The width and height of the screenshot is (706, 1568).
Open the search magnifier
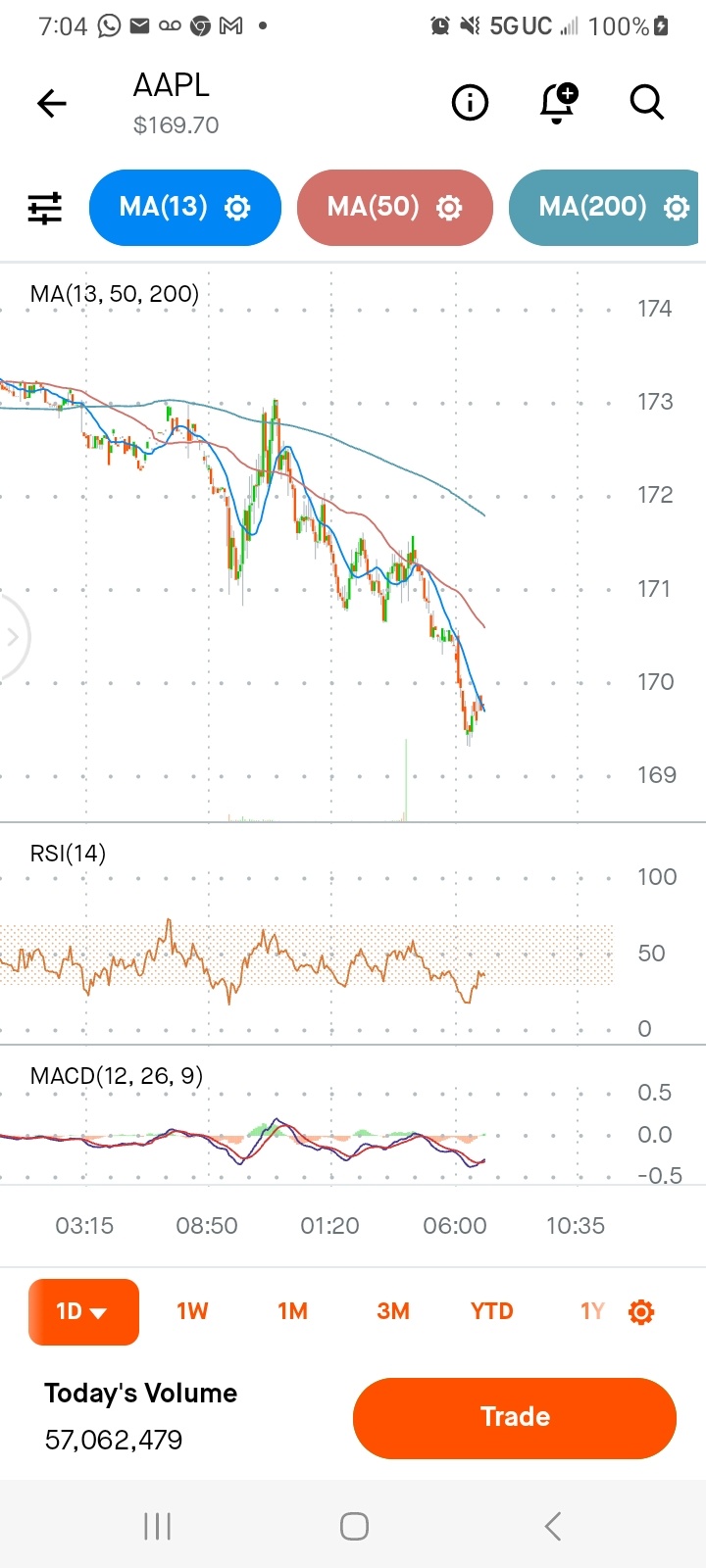pyautogui.click(x=647, y=102)
